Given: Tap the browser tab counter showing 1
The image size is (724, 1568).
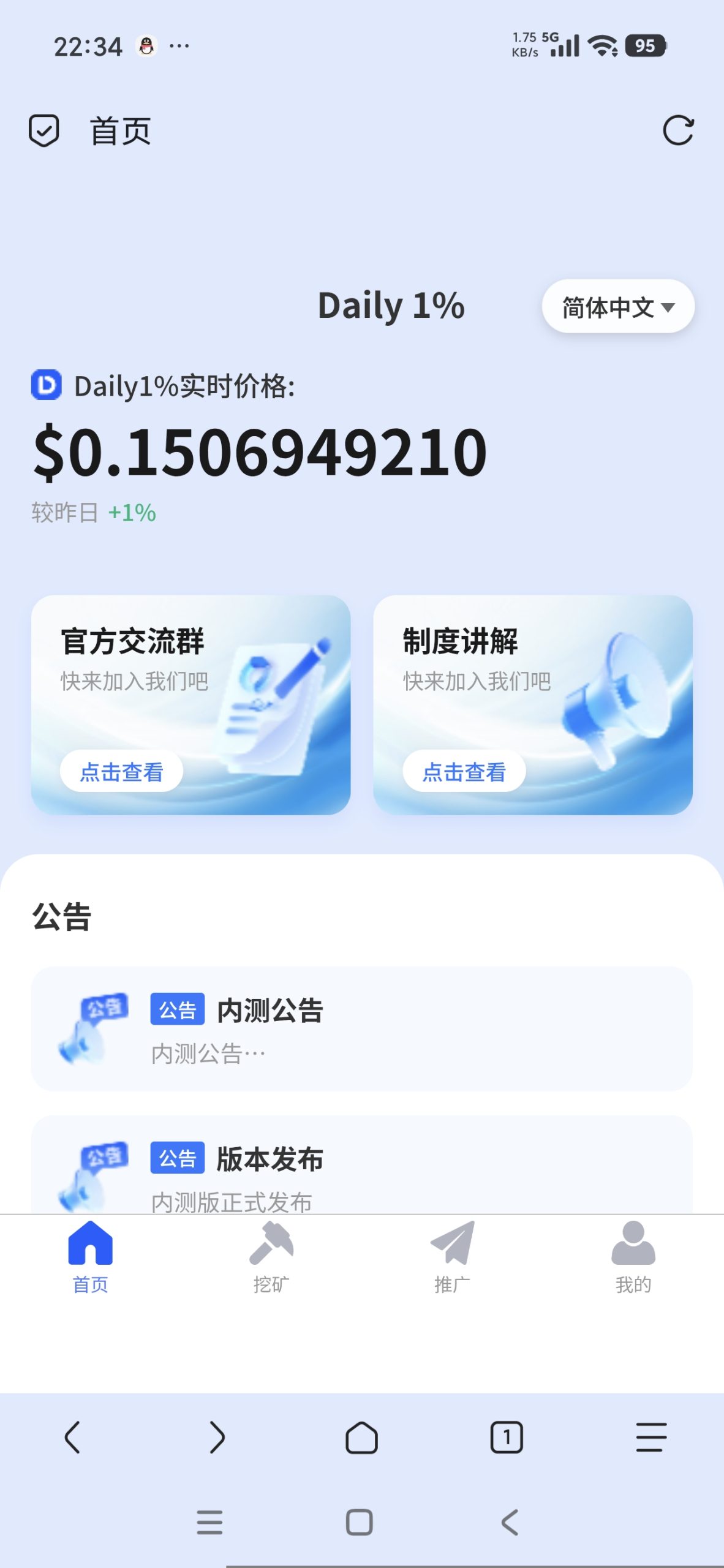Looking at the screenshot, I should (x=506, y=1438).
